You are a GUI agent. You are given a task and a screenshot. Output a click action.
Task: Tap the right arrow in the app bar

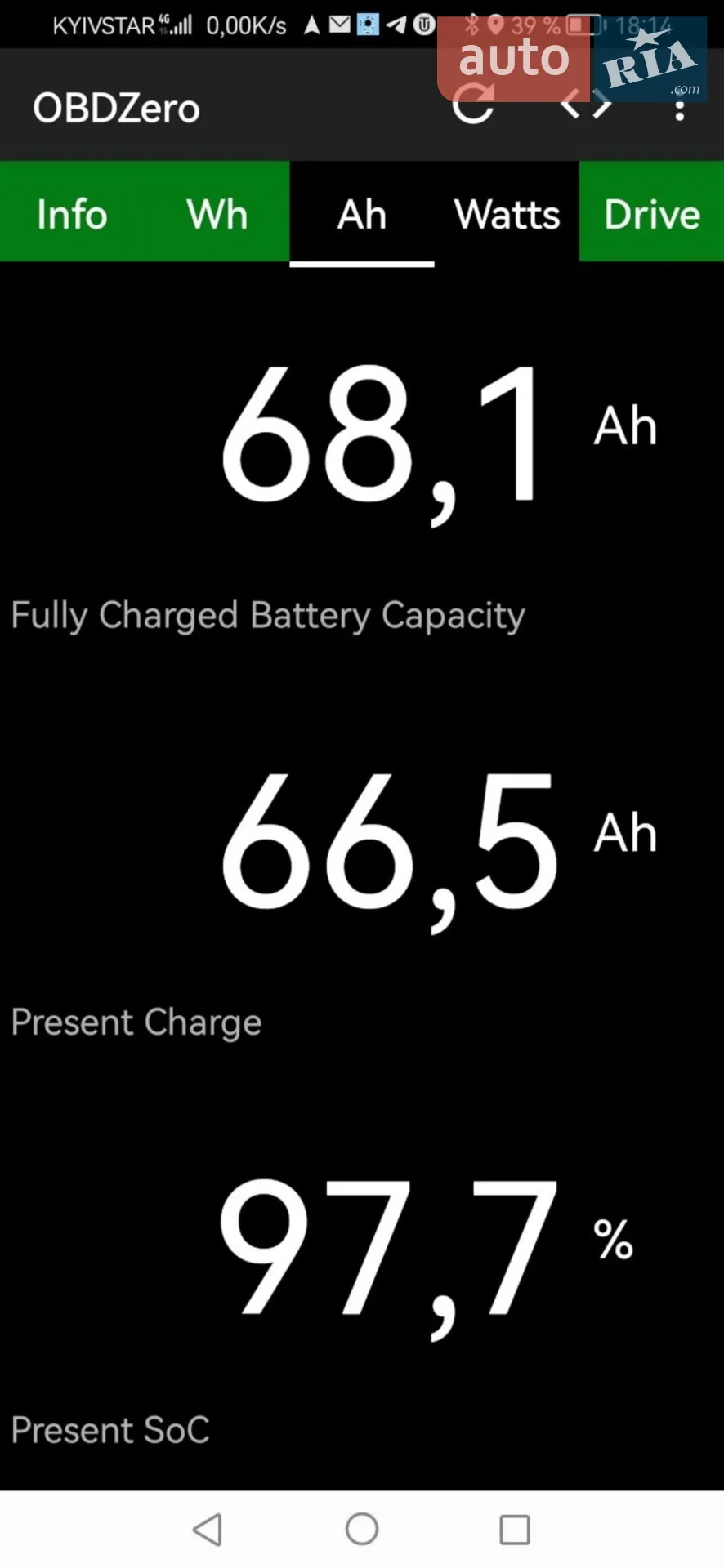(603, 105)
